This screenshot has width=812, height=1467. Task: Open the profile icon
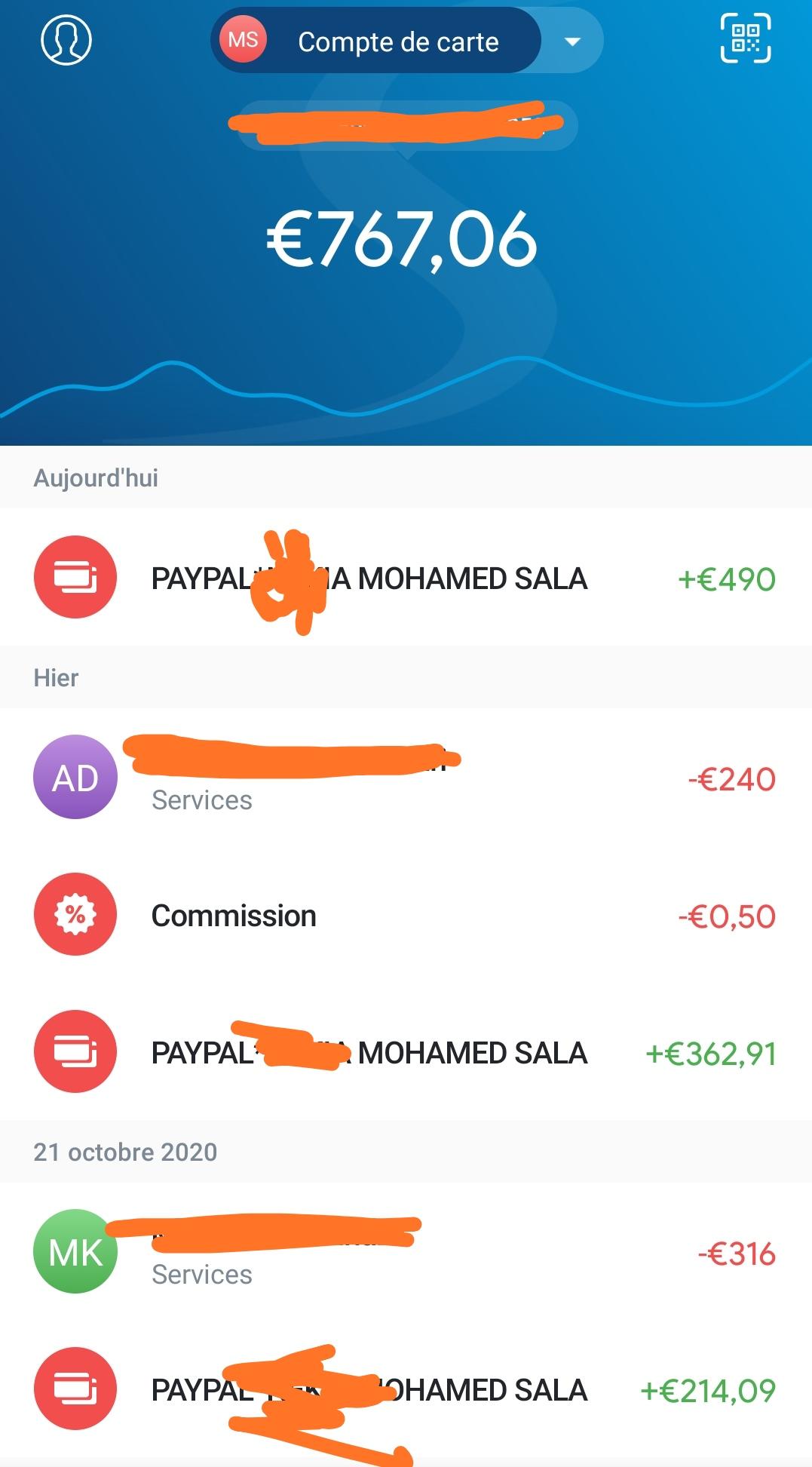tap(66, 40)
